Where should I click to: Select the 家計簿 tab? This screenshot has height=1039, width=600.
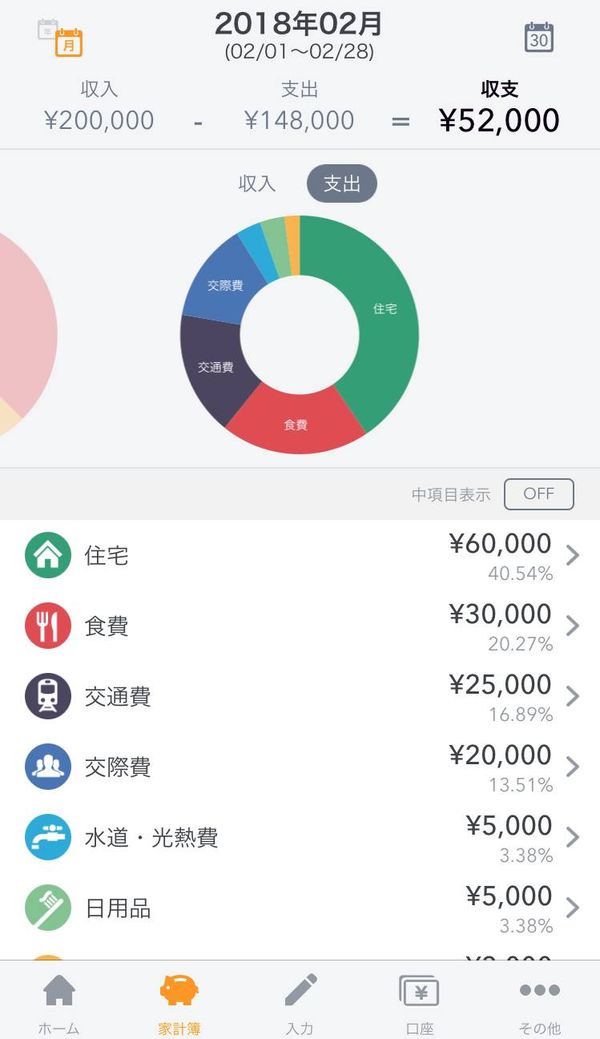(179, 1003)
